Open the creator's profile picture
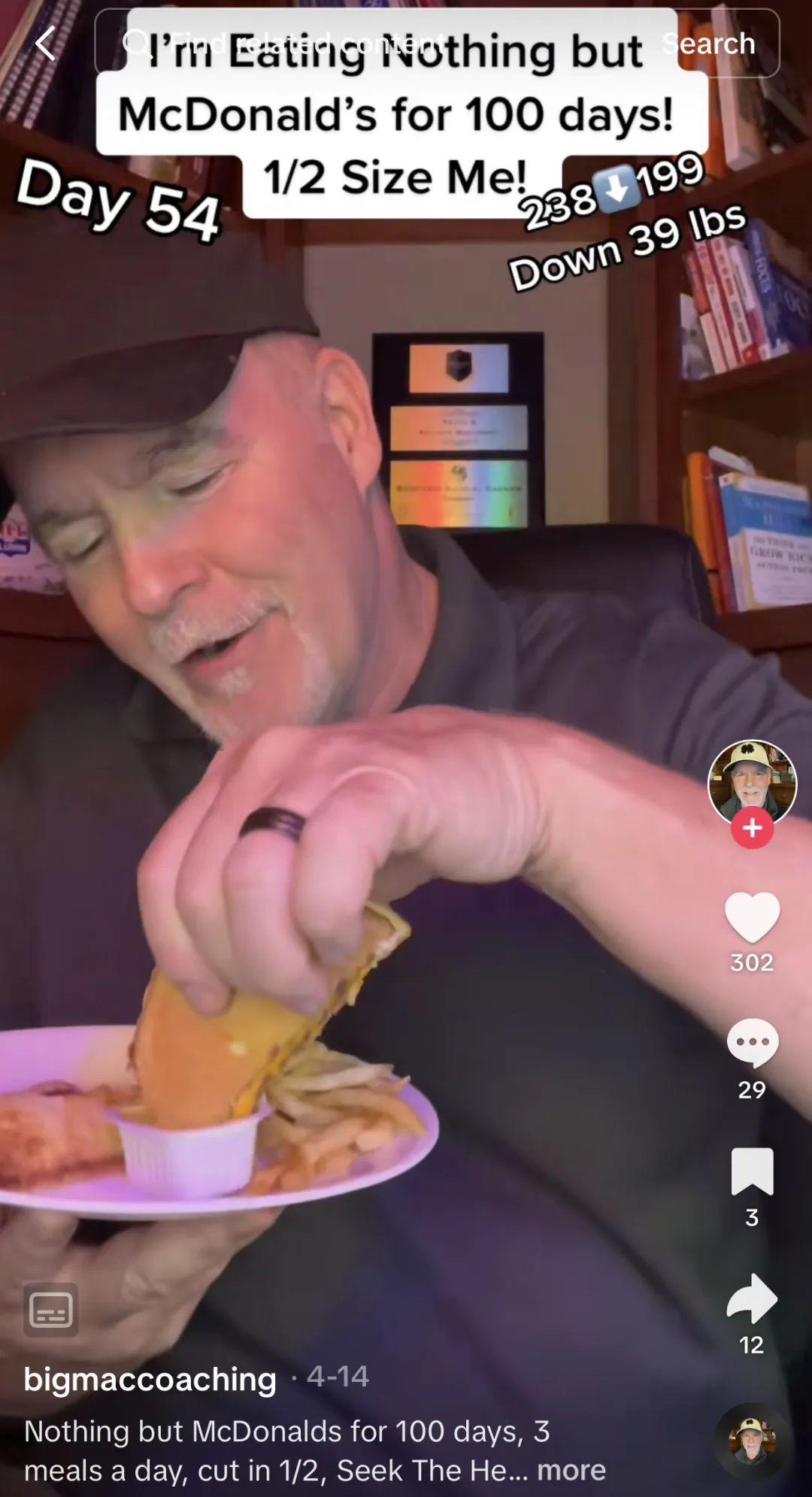812x1497 pixels. click(x=752, y=782)
